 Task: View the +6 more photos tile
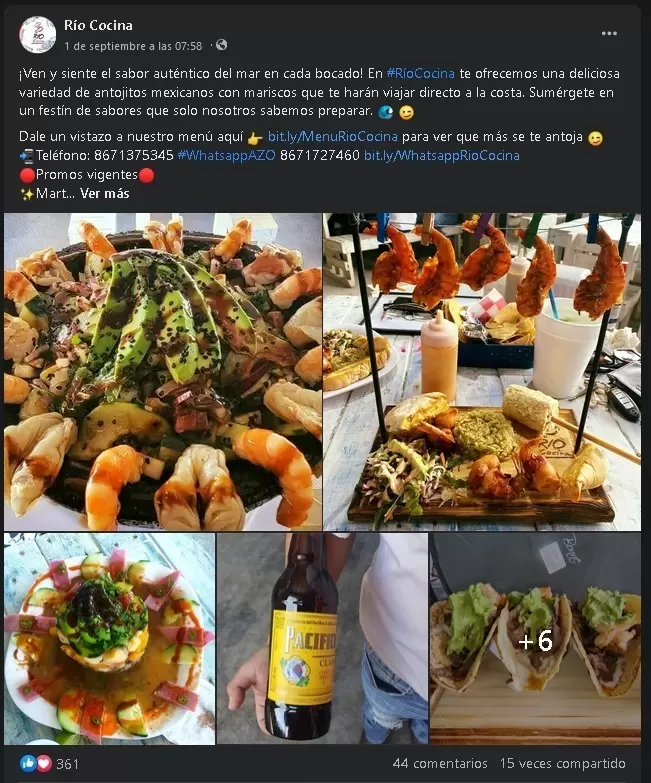[535, 640]
